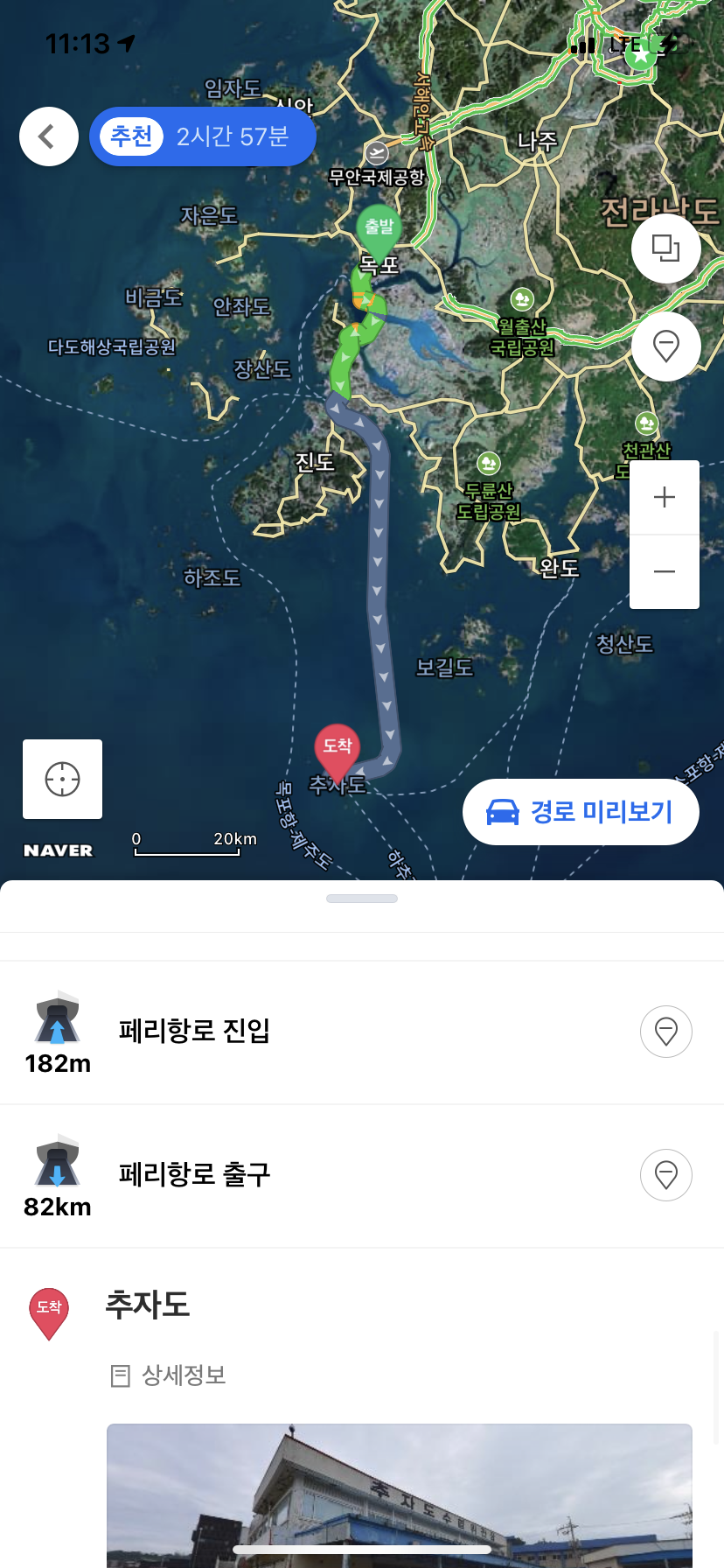Open the 페리항로 진입 route step

(x=362, y=1032)
